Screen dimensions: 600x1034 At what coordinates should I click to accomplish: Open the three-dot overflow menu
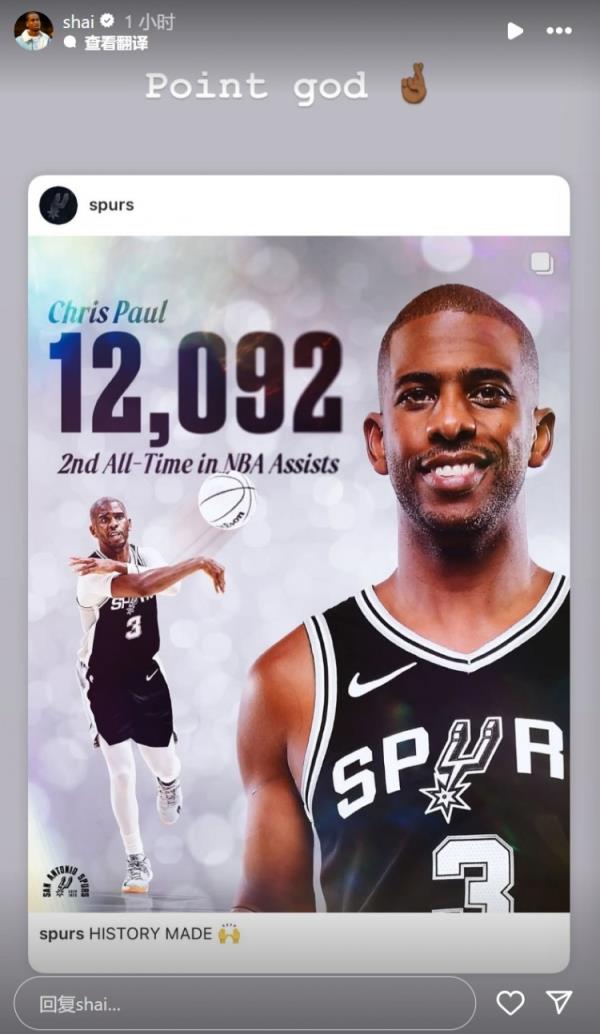point(559,31)
